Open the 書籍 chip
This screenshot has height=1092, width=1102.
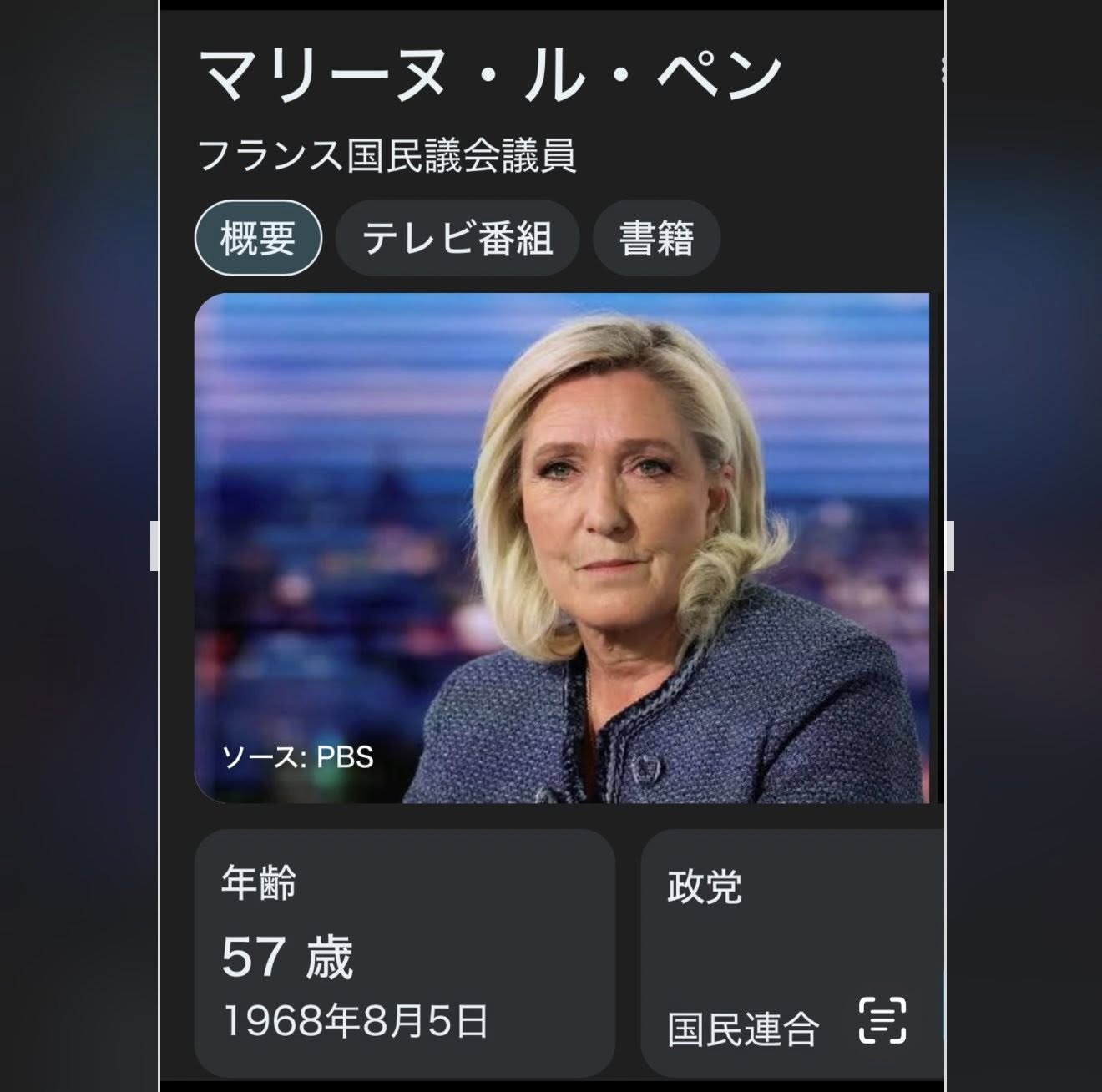[x=656, y=240]
